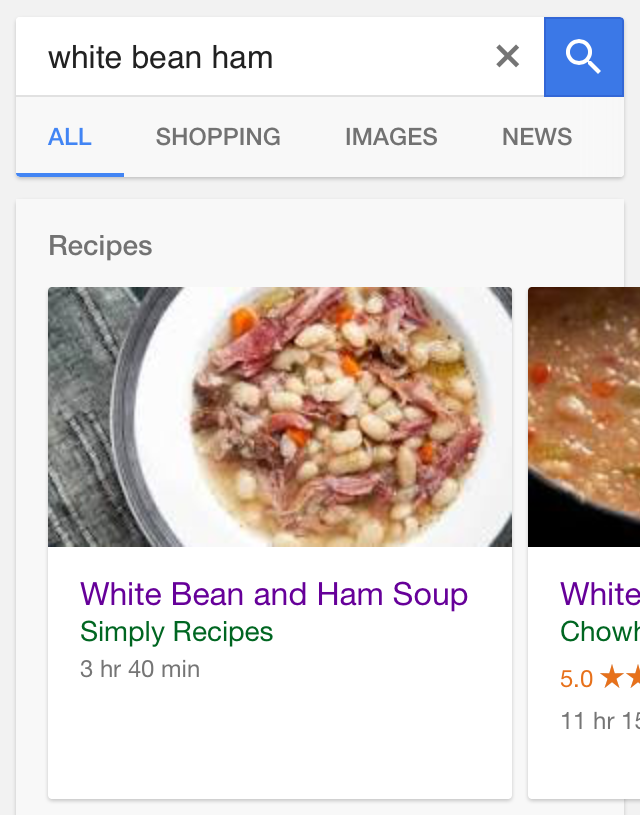Switch to the All tab
Image resolution: width=640 pixels, height=815 pixels.
(70, 137)
